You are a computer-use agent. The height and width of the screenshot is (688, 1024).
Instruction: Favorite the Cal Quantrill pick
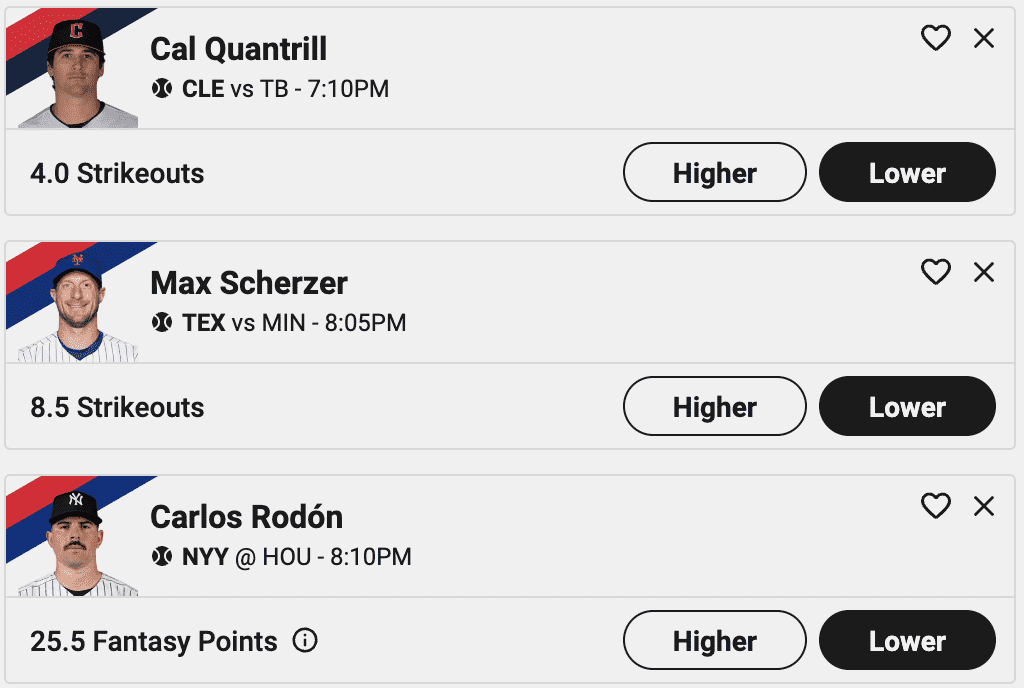pyautogui.click(x=935, y=39)
